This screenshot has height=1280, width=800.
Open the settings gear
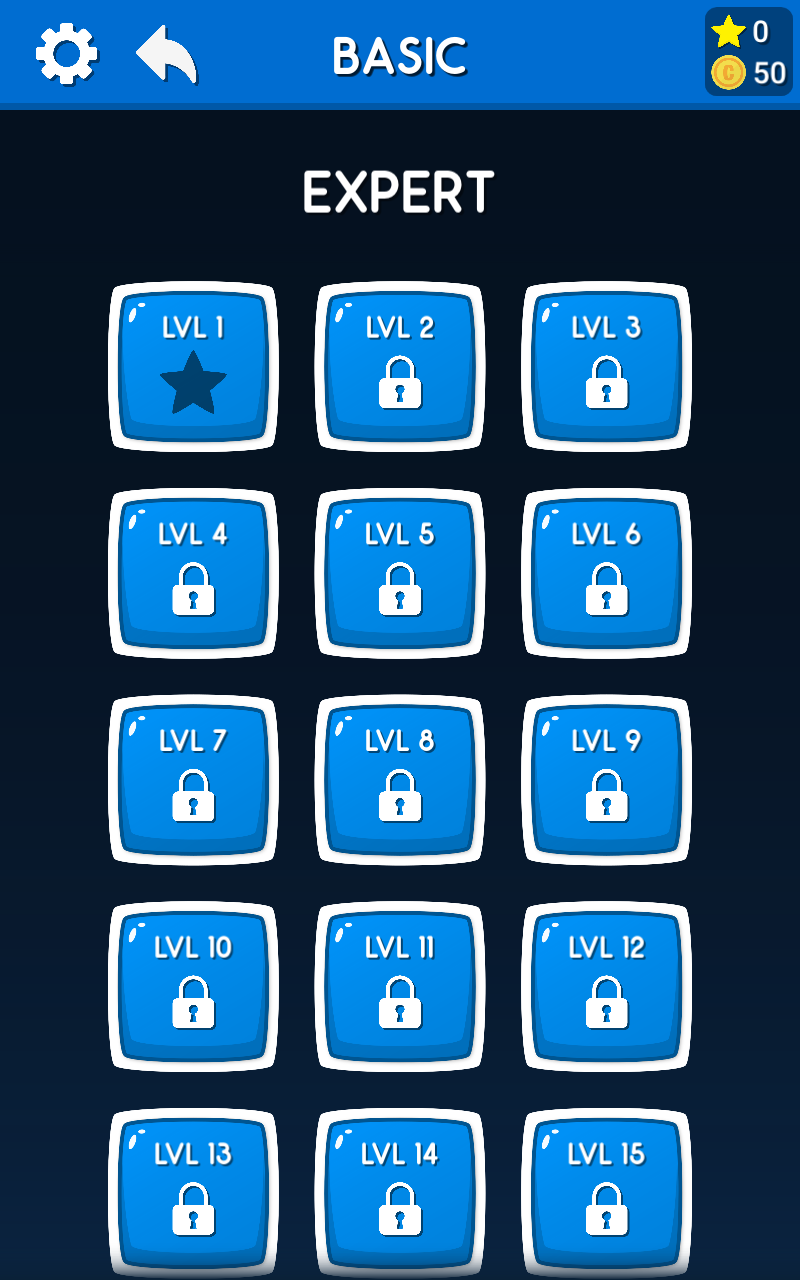click(67, 54)
